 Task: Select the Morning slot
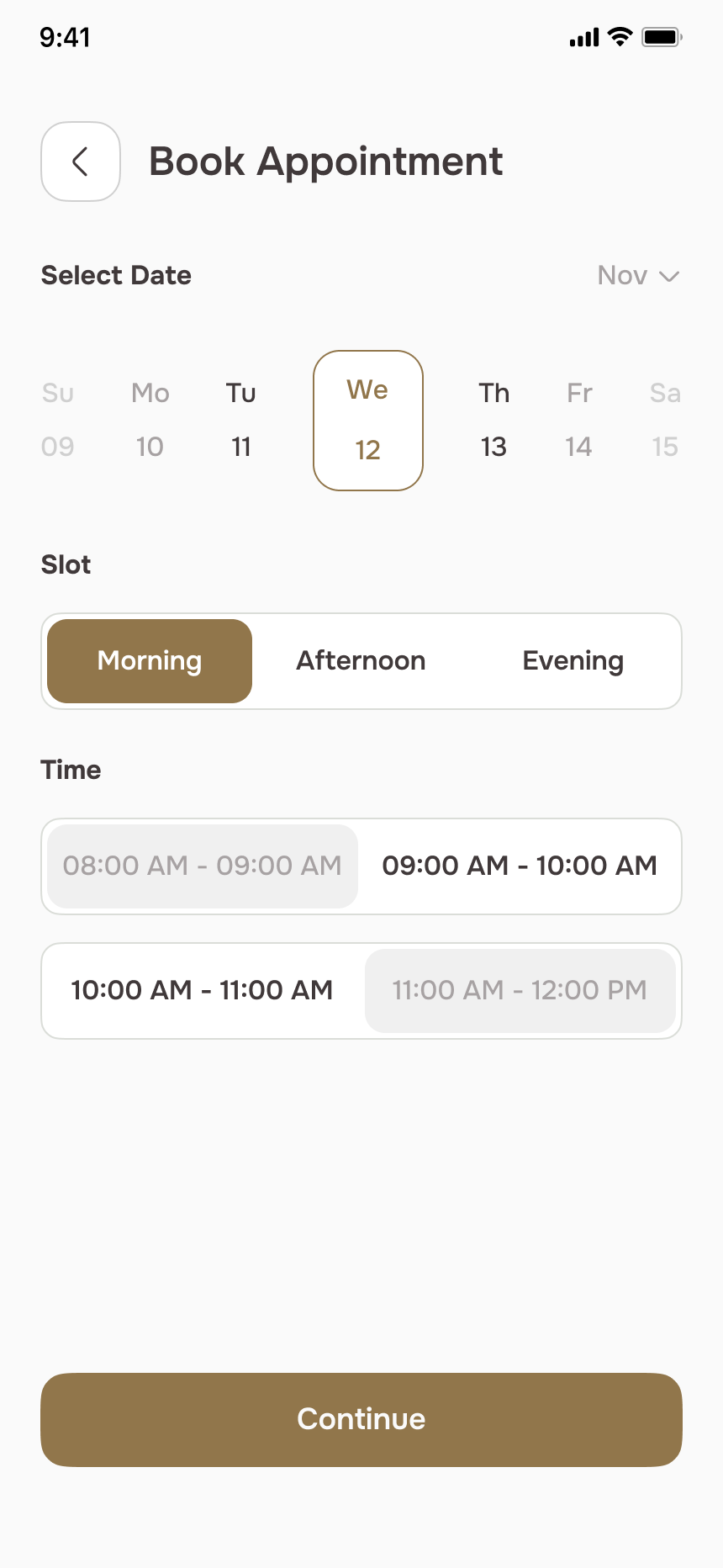point(150,661)
